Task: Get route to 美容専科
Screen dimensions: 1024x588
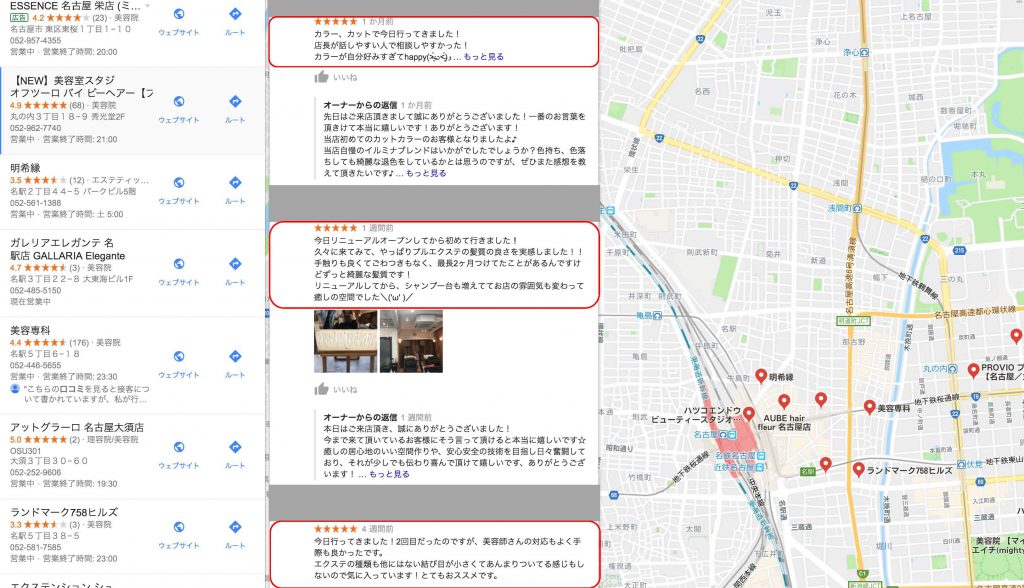Action: tap(235, 362)
